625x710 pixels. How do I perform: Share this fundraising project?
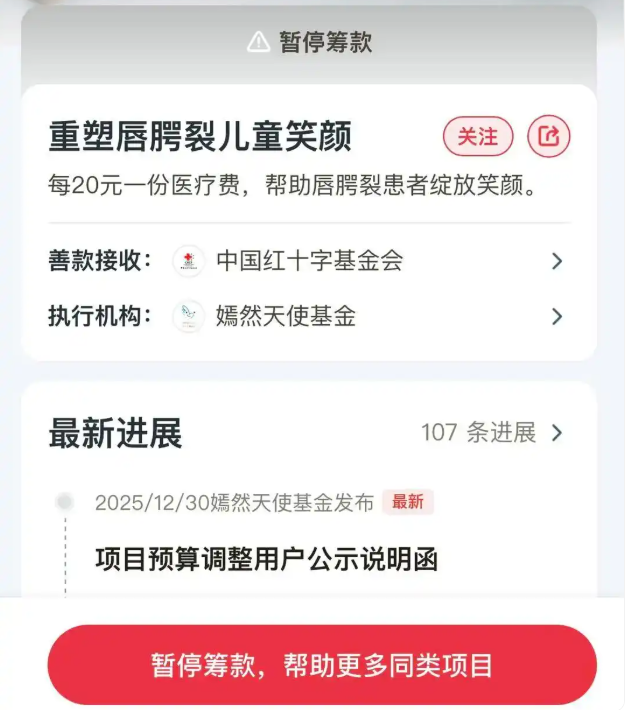pos(549,137)
